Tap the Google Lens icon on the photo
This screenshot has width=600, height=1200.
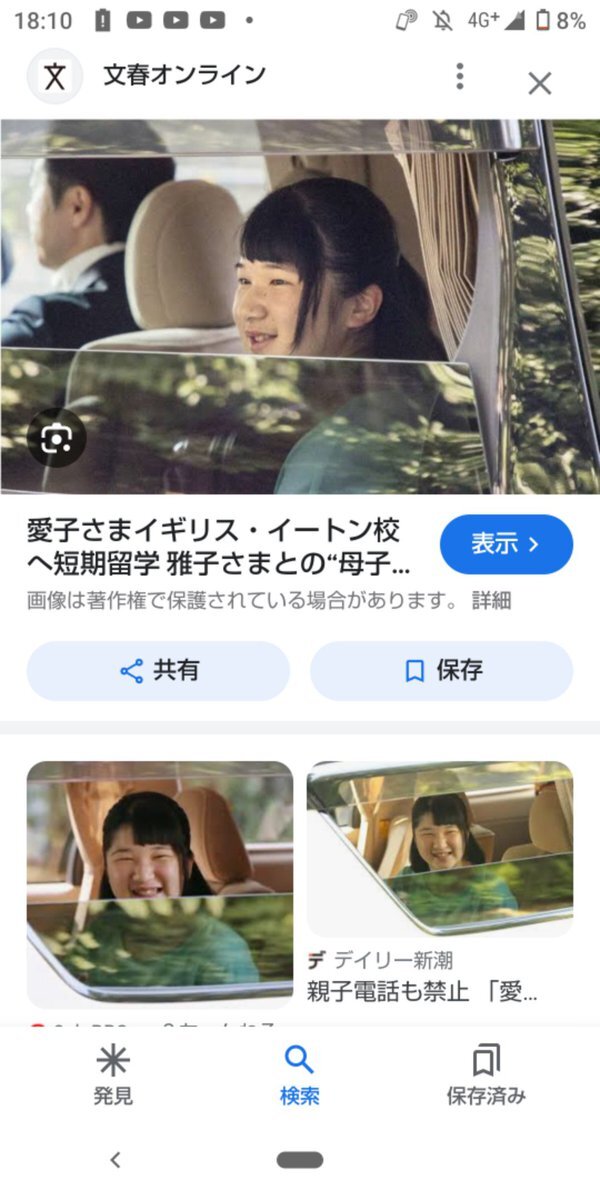coord(56,438)
